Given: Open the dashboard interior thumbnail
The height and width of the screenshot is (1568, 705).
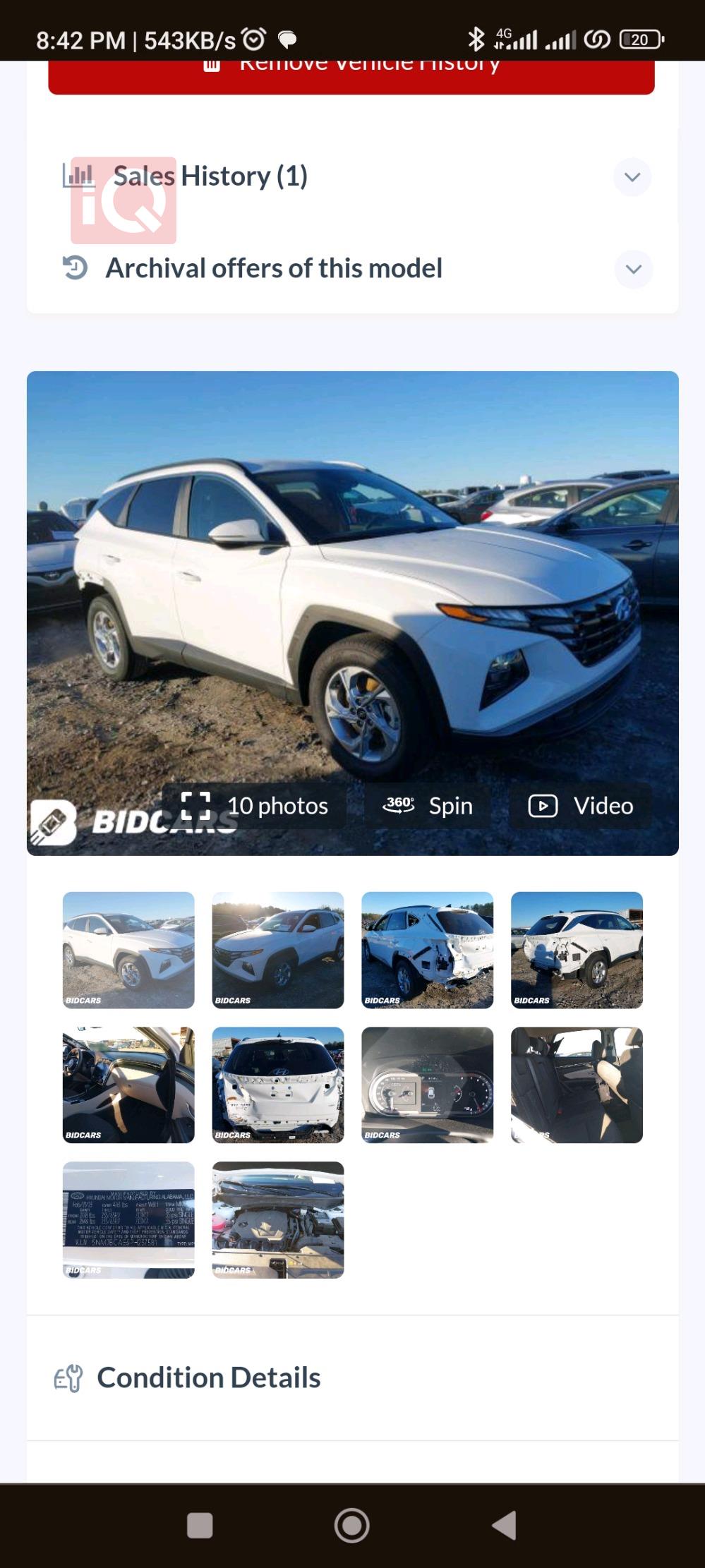Looking at the screenshot, I should tap(128, 1085).
